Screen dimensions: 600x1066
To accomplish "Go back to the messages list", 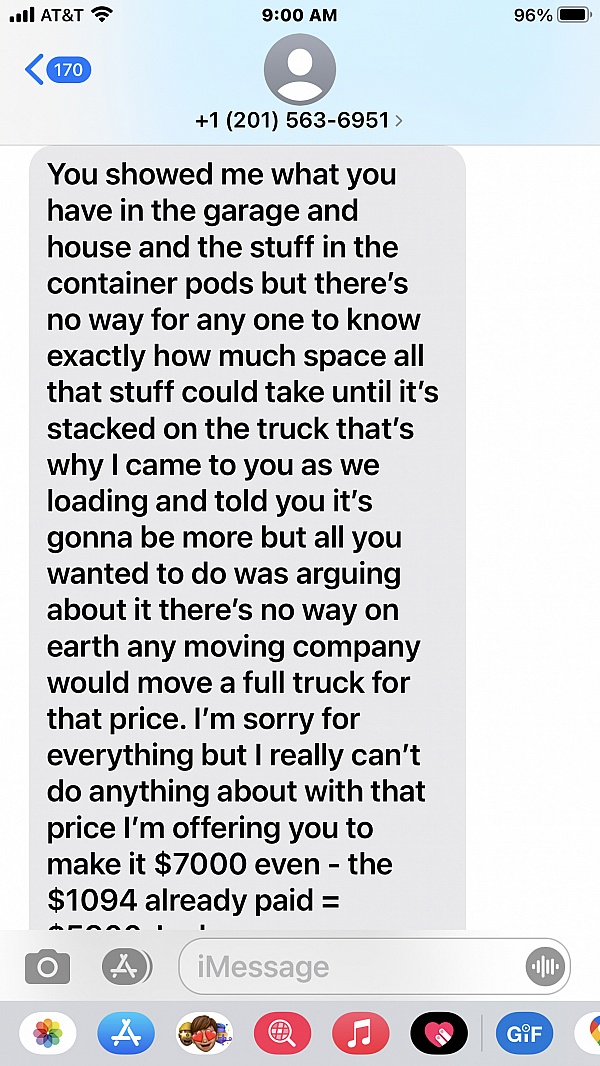I will pyautogui.click(x=57, y=70).
